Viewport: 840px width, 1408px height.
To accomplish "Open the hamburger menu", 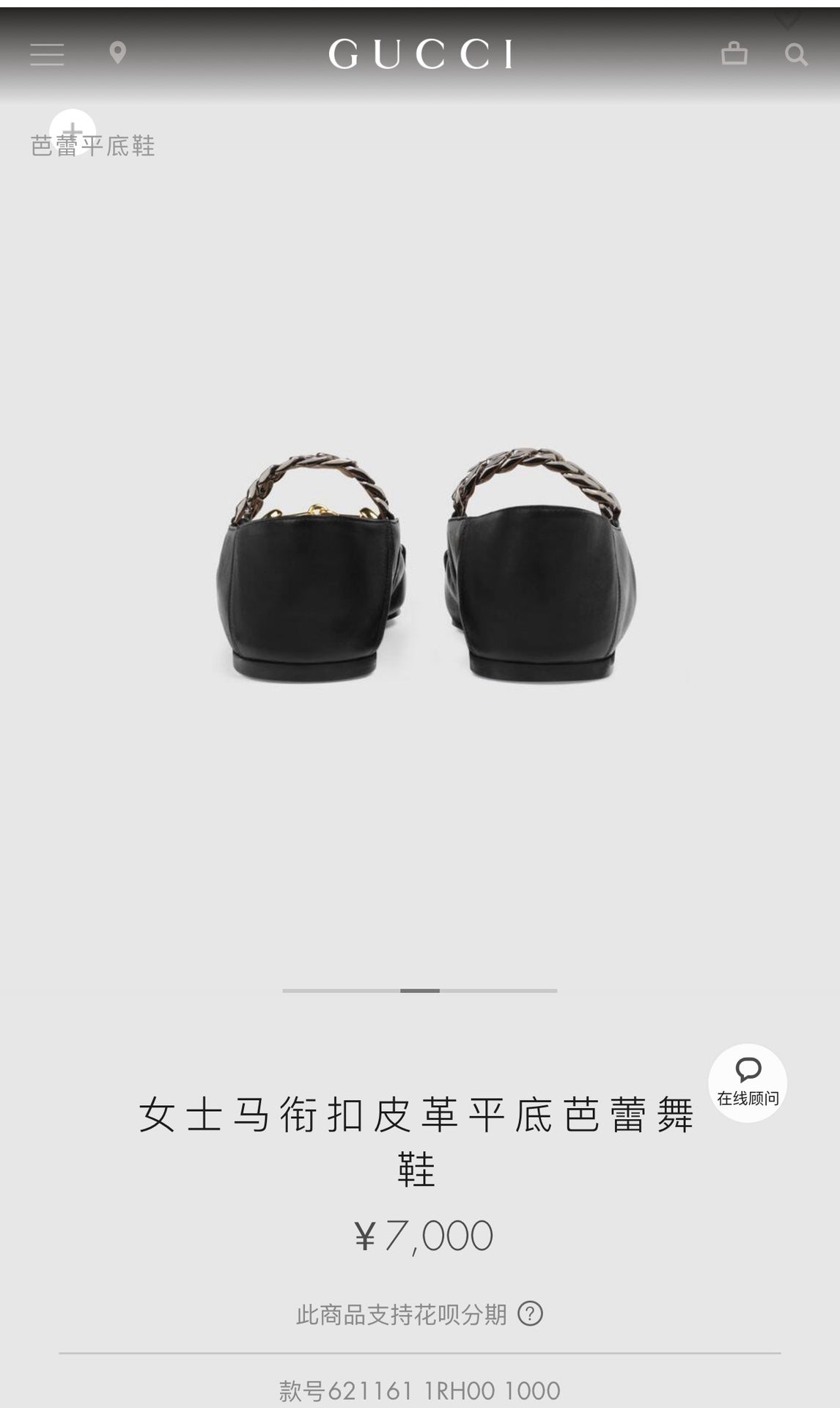I will pos(47,54).
